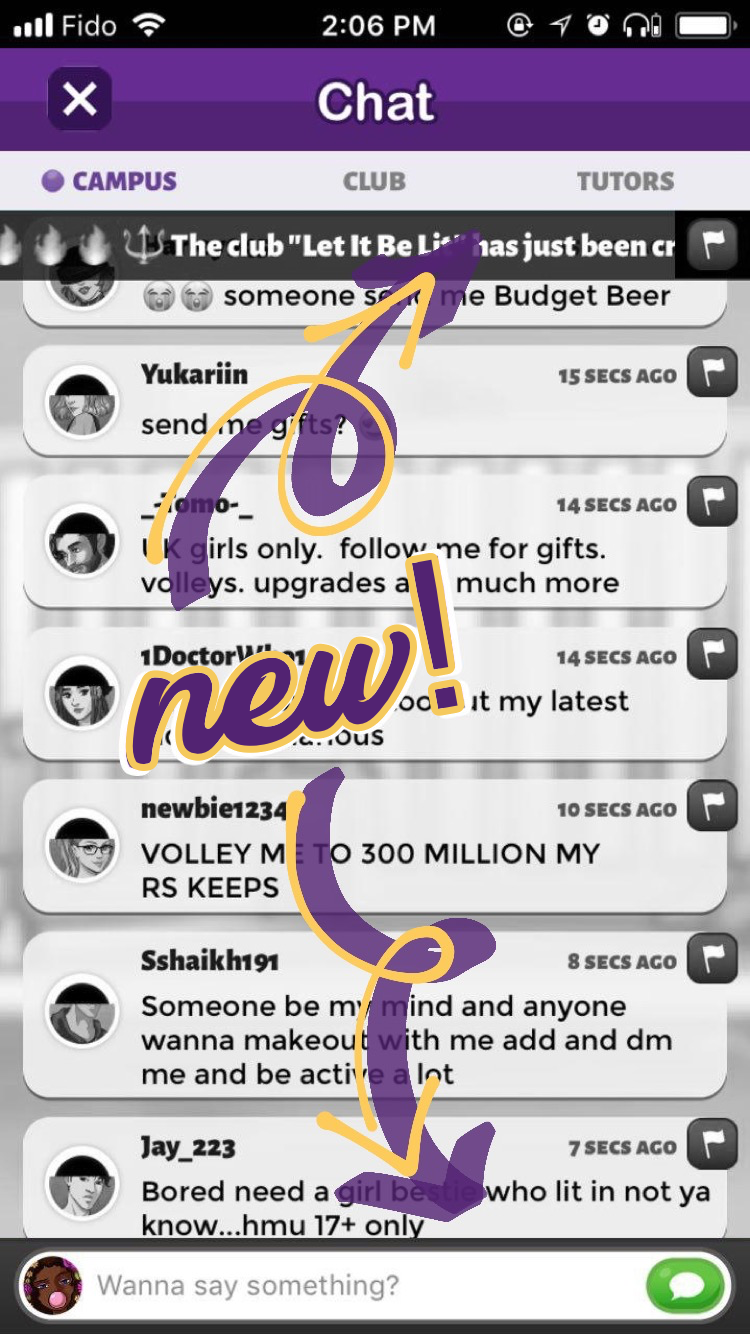This screenshot has height=1334, width=750.
Task: Tap the 'Wanna say something?' text field
Action: [x=360, y=1284]
